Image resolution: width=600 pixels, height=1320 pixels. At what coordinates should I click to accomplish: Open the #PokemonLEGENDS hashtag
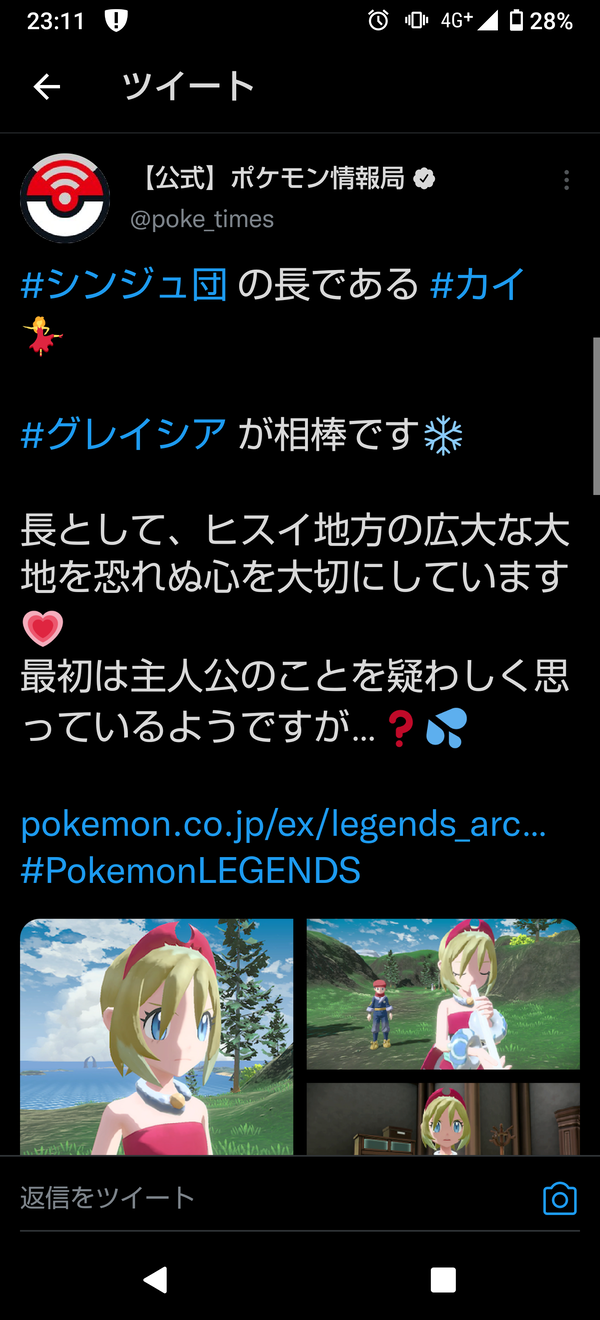190,870
